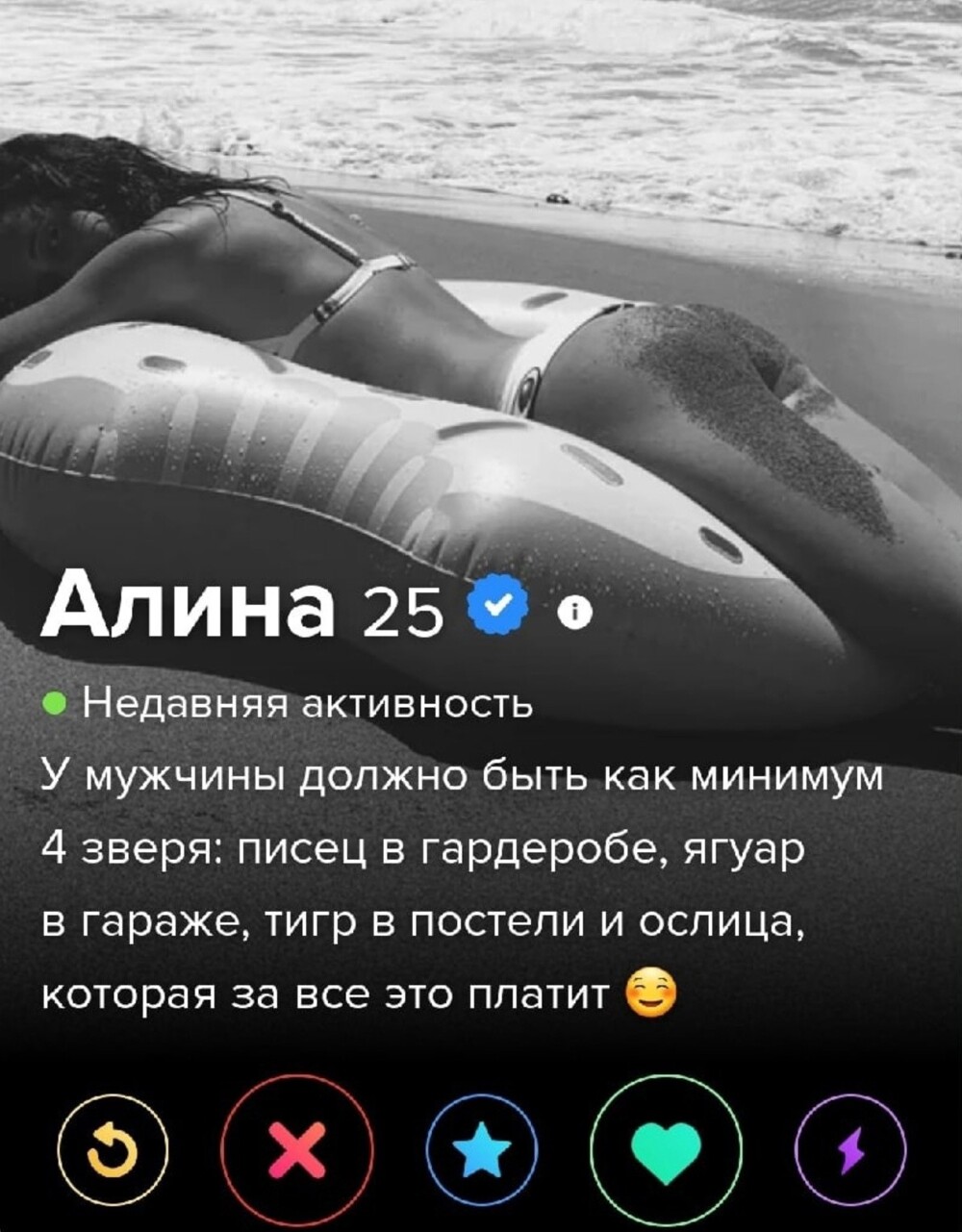Send a Super Like with the blue star
The image size is (962, 1232).
[x=482, y=1150]
